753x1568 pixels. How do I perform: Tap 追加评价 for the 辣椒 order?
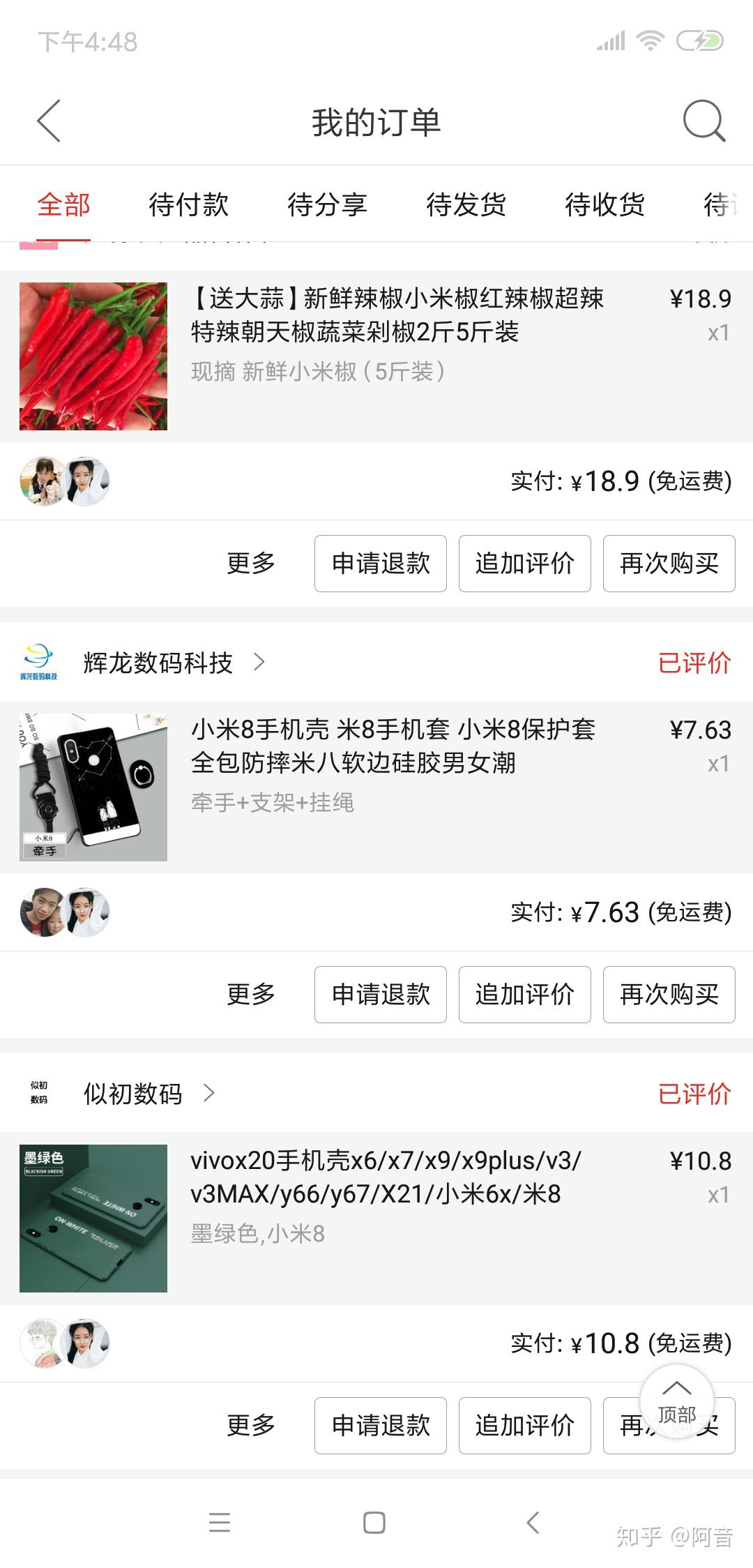[x=524, y=564]
